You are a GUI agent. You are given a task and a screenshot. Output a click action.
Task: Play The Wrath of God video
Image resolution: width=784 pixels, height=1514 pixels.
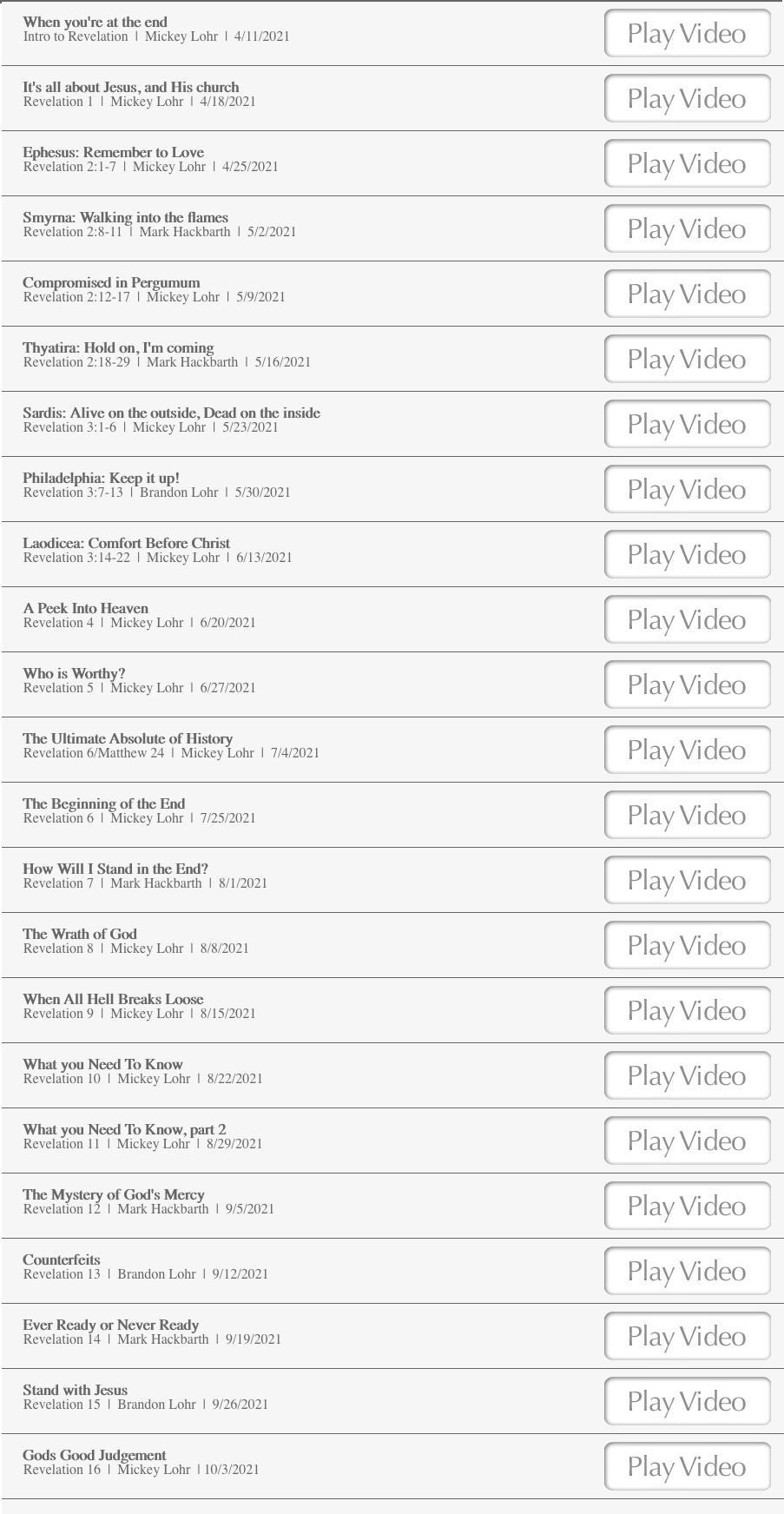[687, 945]
